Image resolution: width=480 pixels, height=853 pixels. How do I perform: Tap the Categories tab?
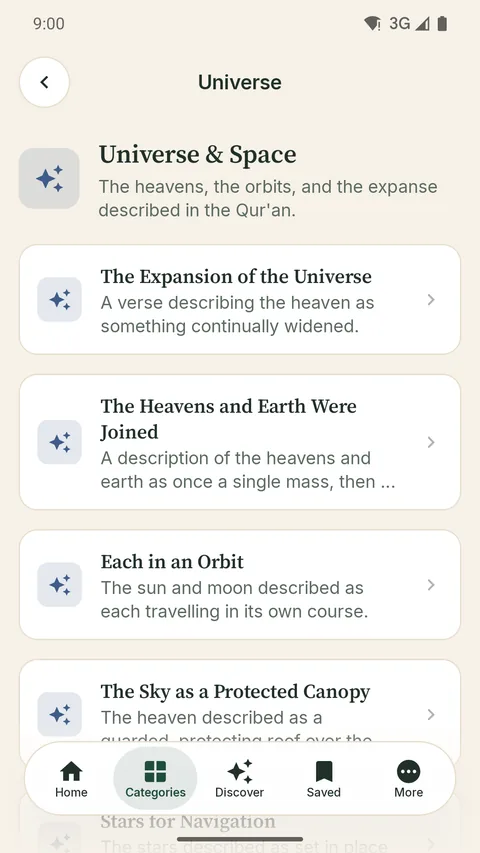tap(155, 778)
